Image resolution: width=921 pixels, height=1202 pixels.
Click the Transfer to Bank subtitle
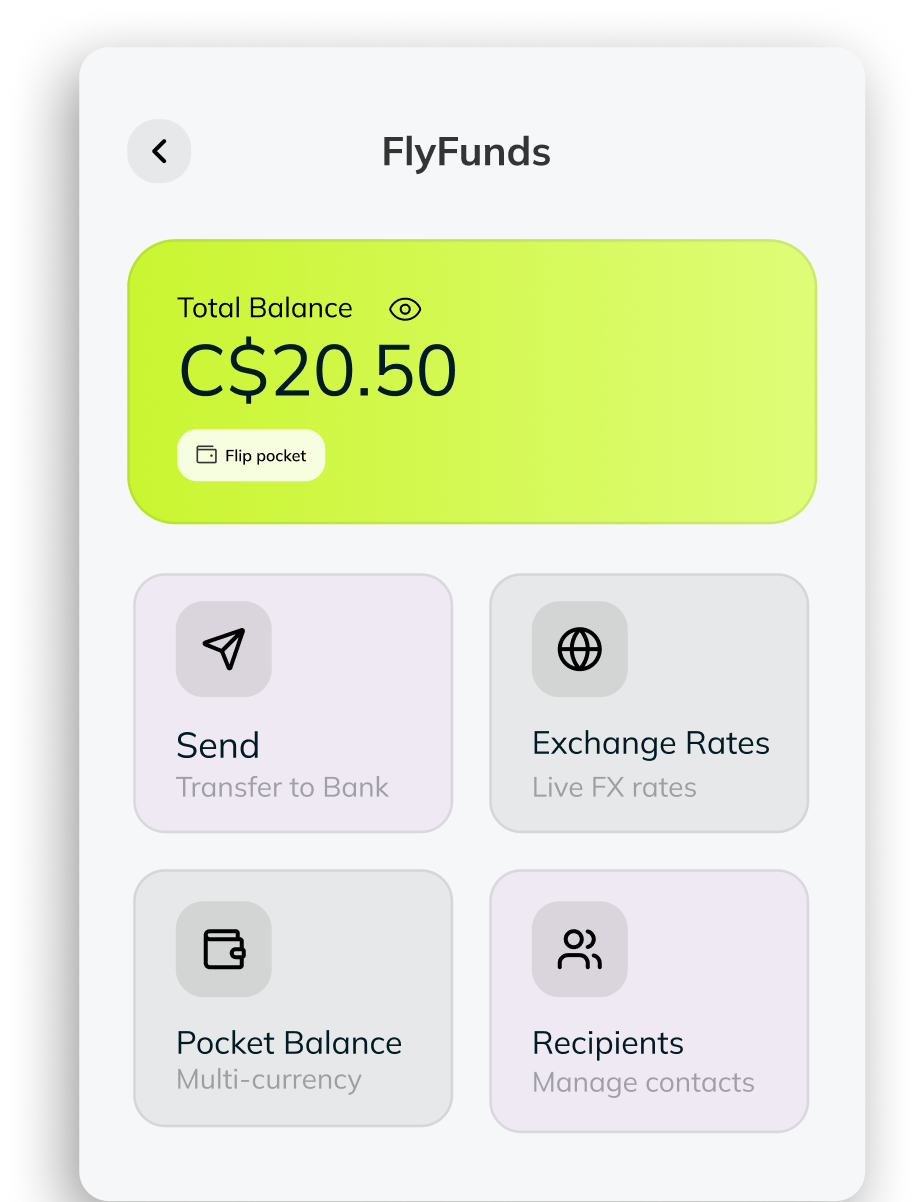pyautogui.click(x=282, y=787)
